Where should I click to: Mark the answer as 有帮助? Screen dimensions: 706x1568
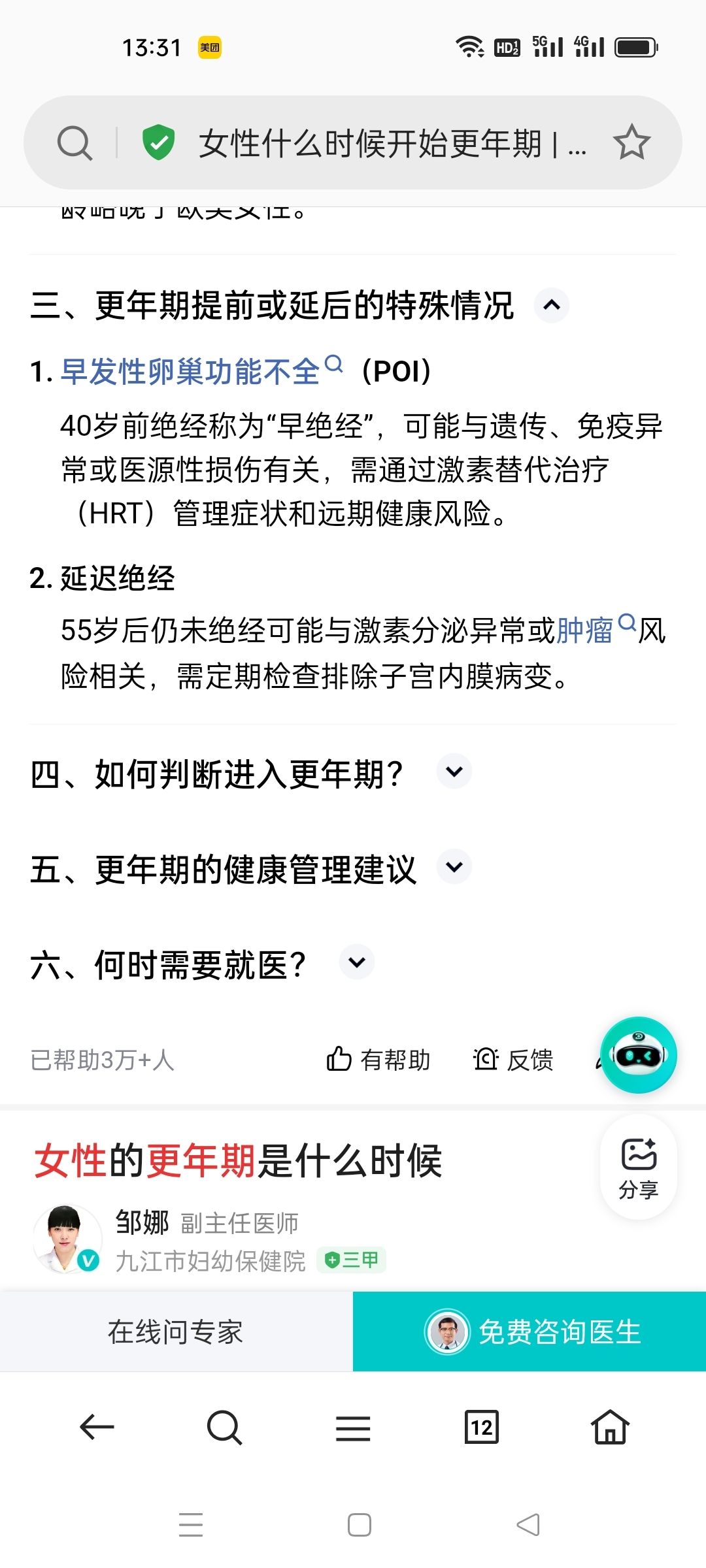(x=378, y=1059)
